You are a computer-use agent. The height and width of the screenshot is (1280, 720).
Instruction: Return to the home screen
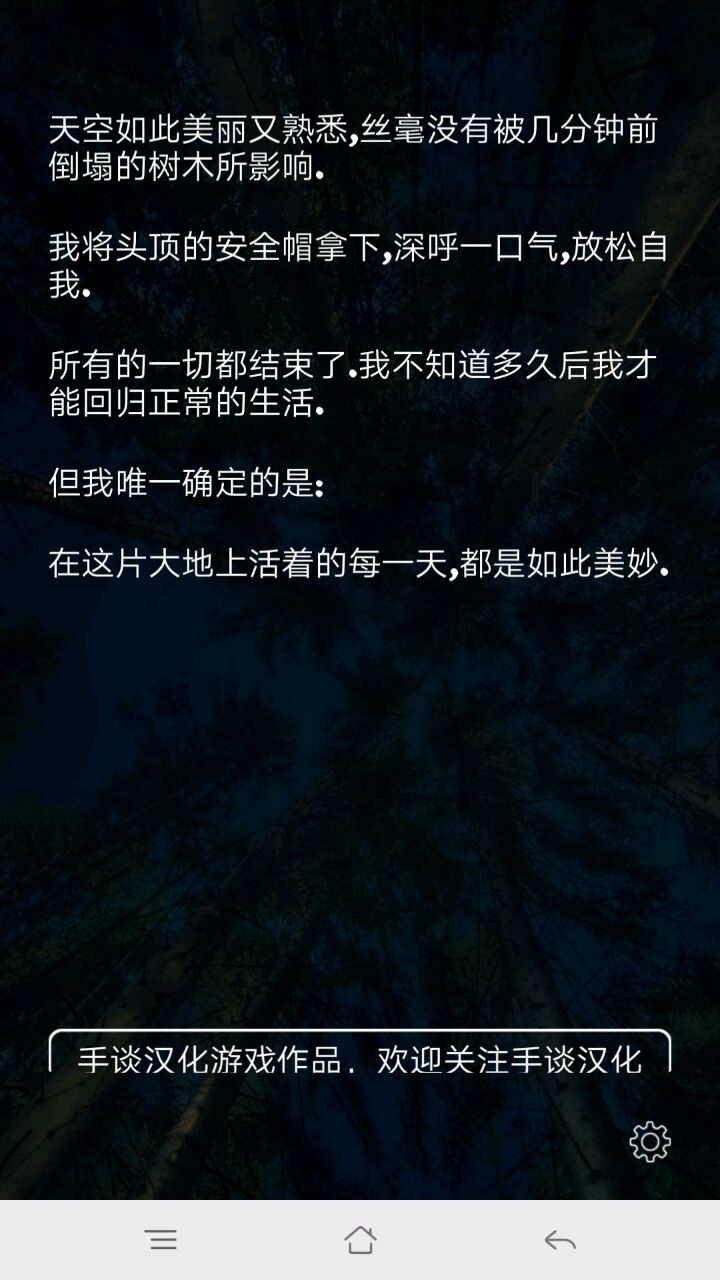[x=360, y=1241]
